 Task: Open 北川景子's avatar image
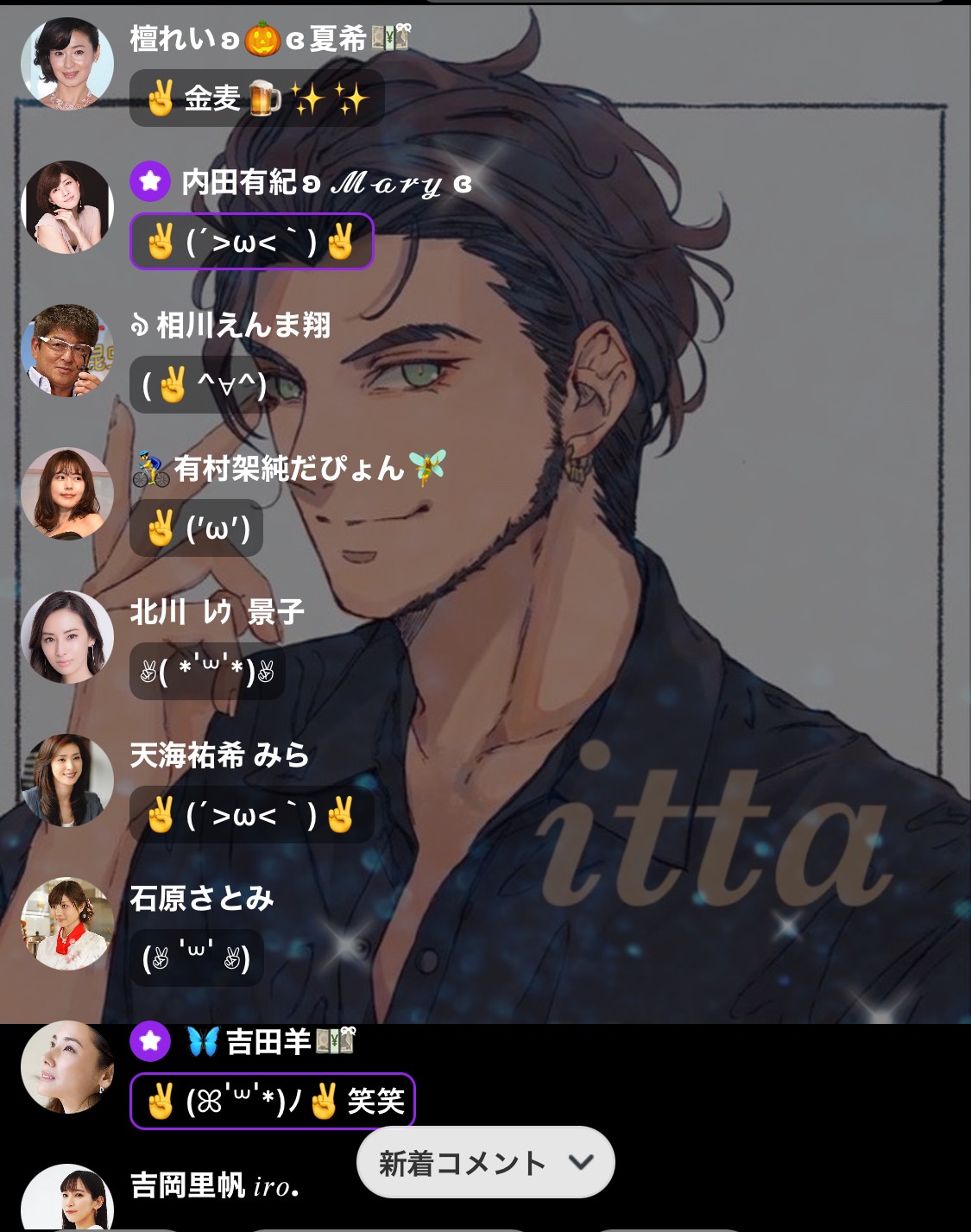[66, 637]
